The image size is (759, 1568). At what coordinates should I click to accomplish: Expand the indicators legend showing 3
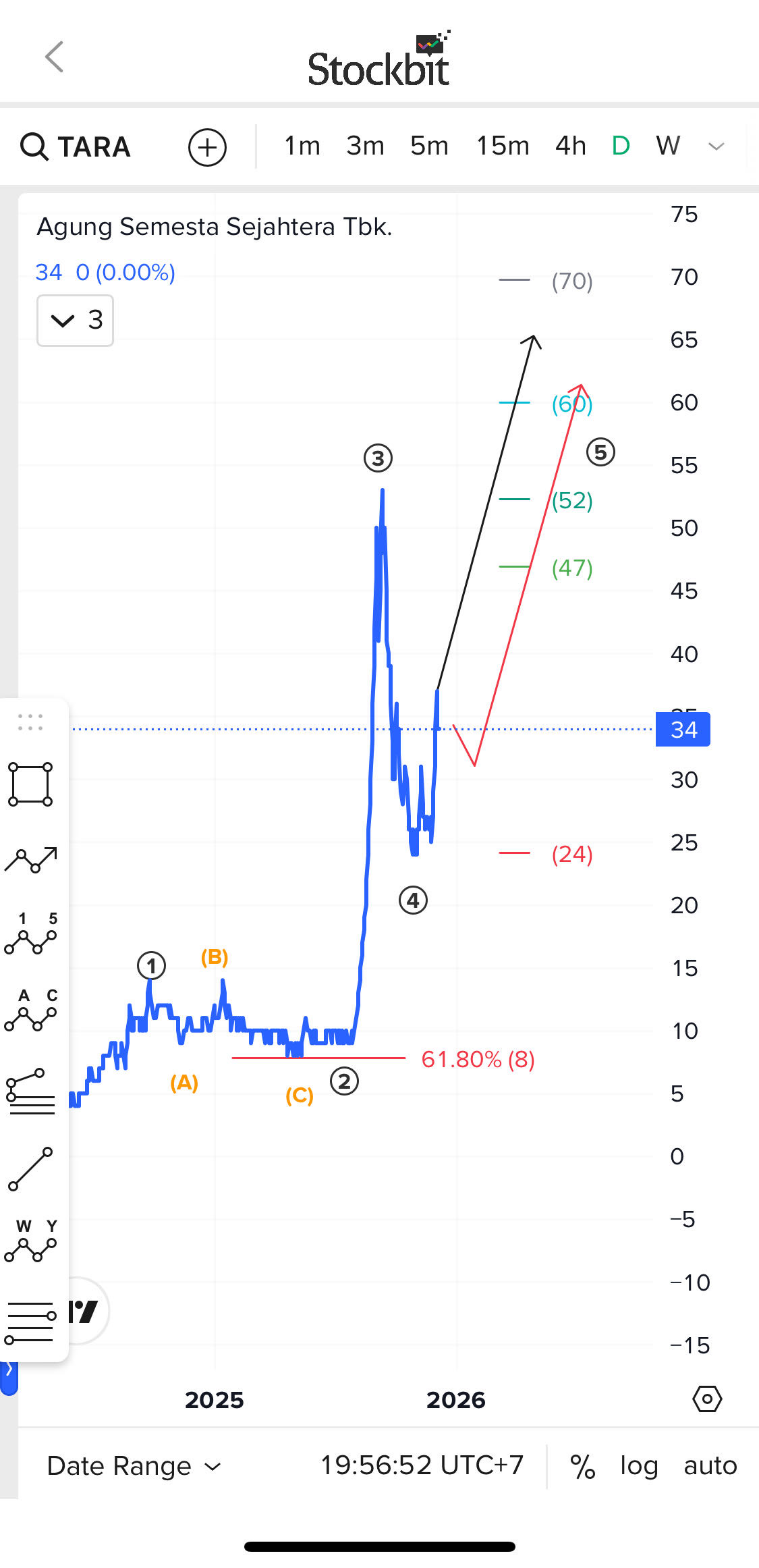coord(75,320)
